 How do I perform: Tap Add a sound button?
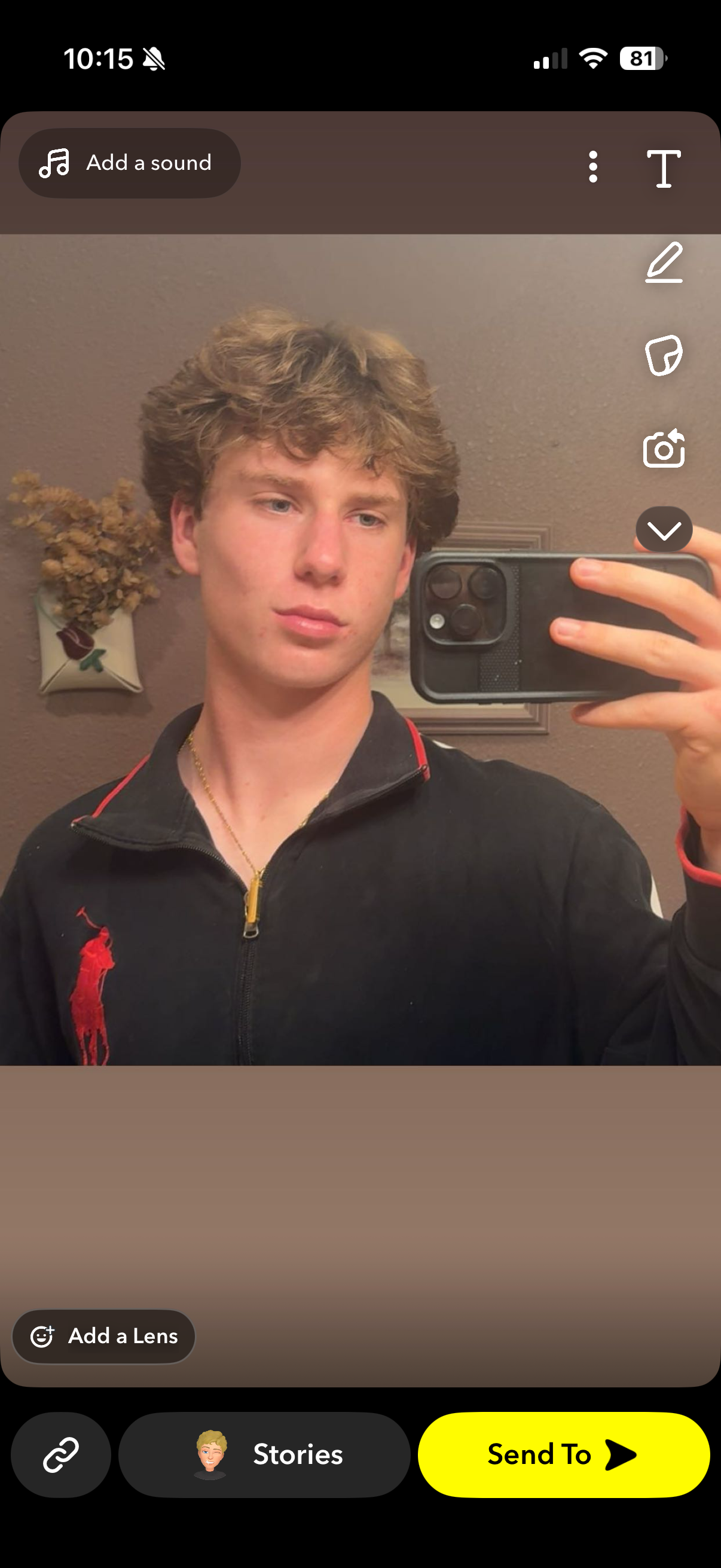pos(129,163)
